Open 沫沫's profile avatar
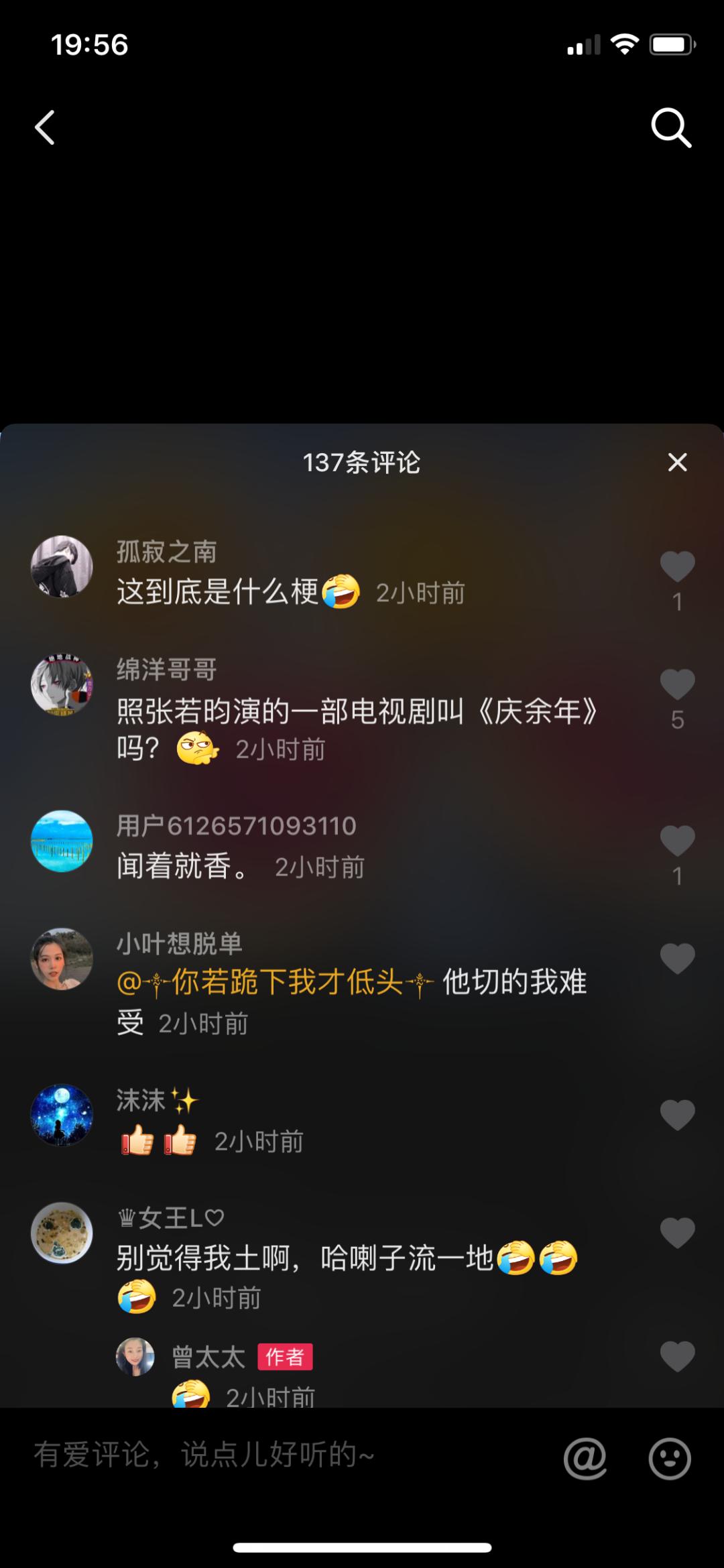Viewport: 724px width, 1568px height. click(62, 1115)
